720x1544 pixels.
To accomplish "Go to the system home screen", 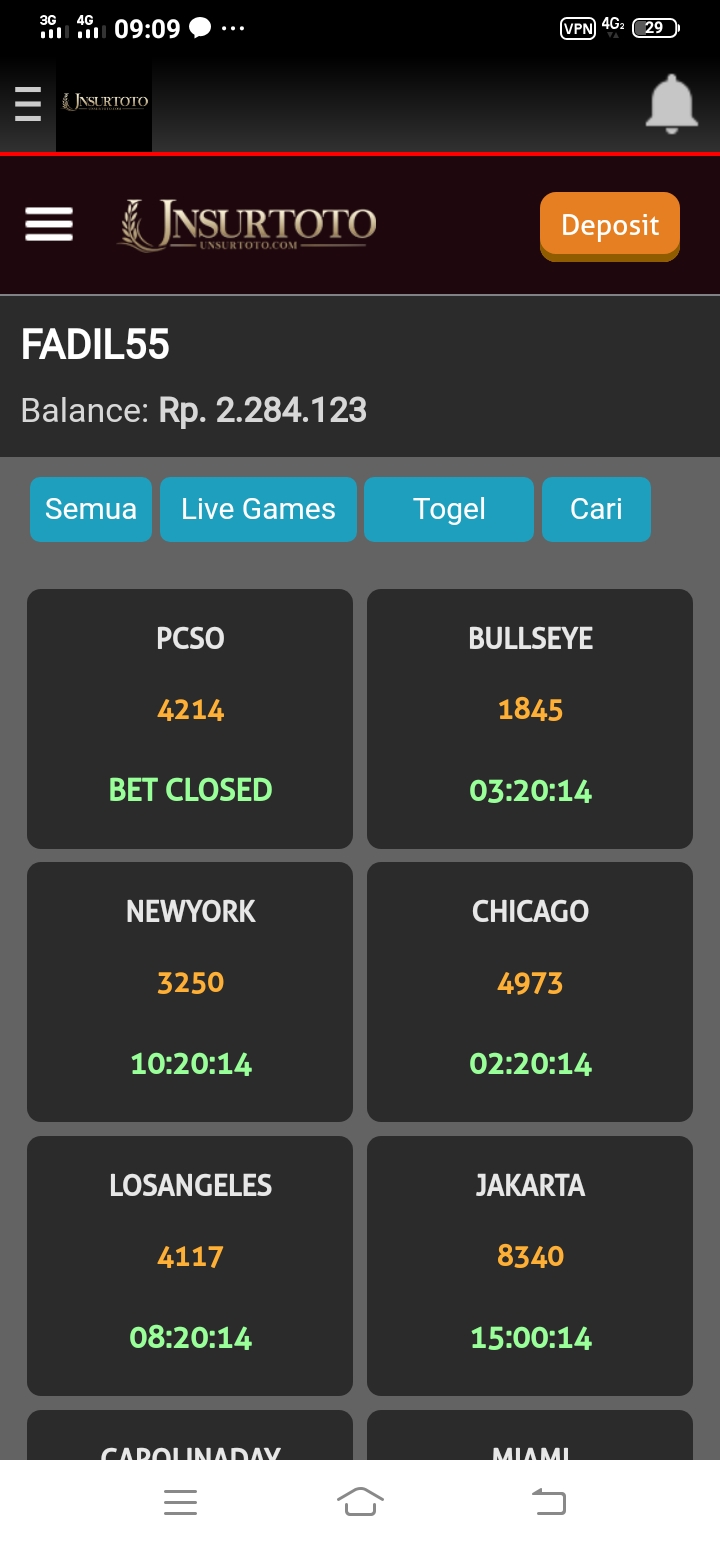I will pos(360,1501).
